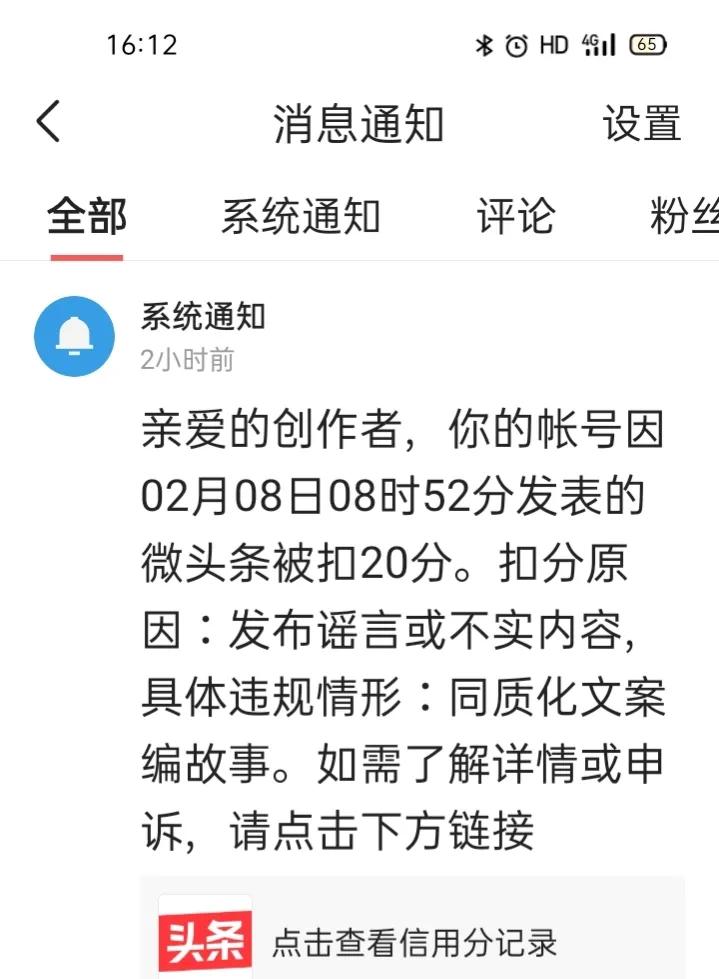This screenshot has width=719, height=979.
Task: Switch to the 评论 tab
Action: click(515, 217)
